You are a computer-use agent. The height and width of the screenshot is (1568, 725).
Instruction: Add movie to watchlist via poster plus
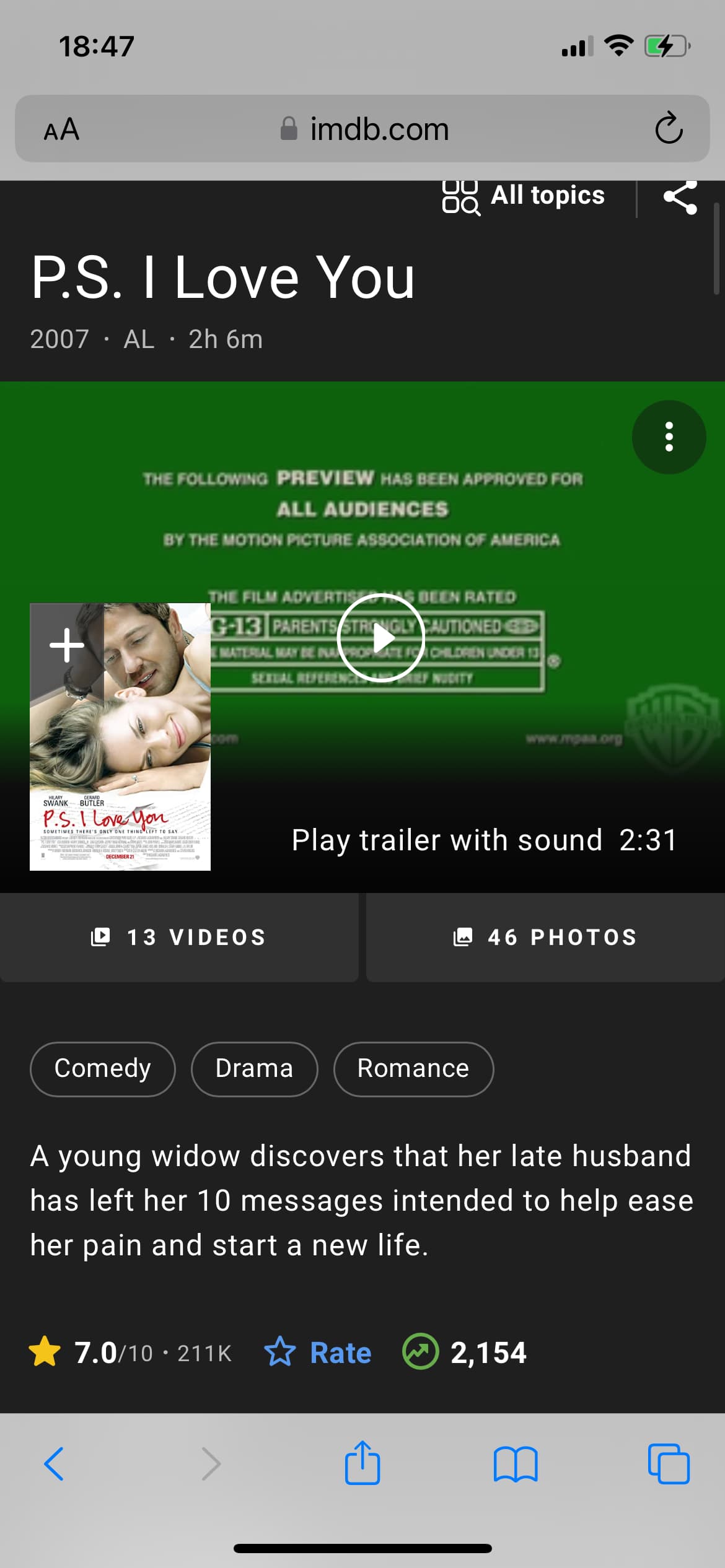[67, 645]
